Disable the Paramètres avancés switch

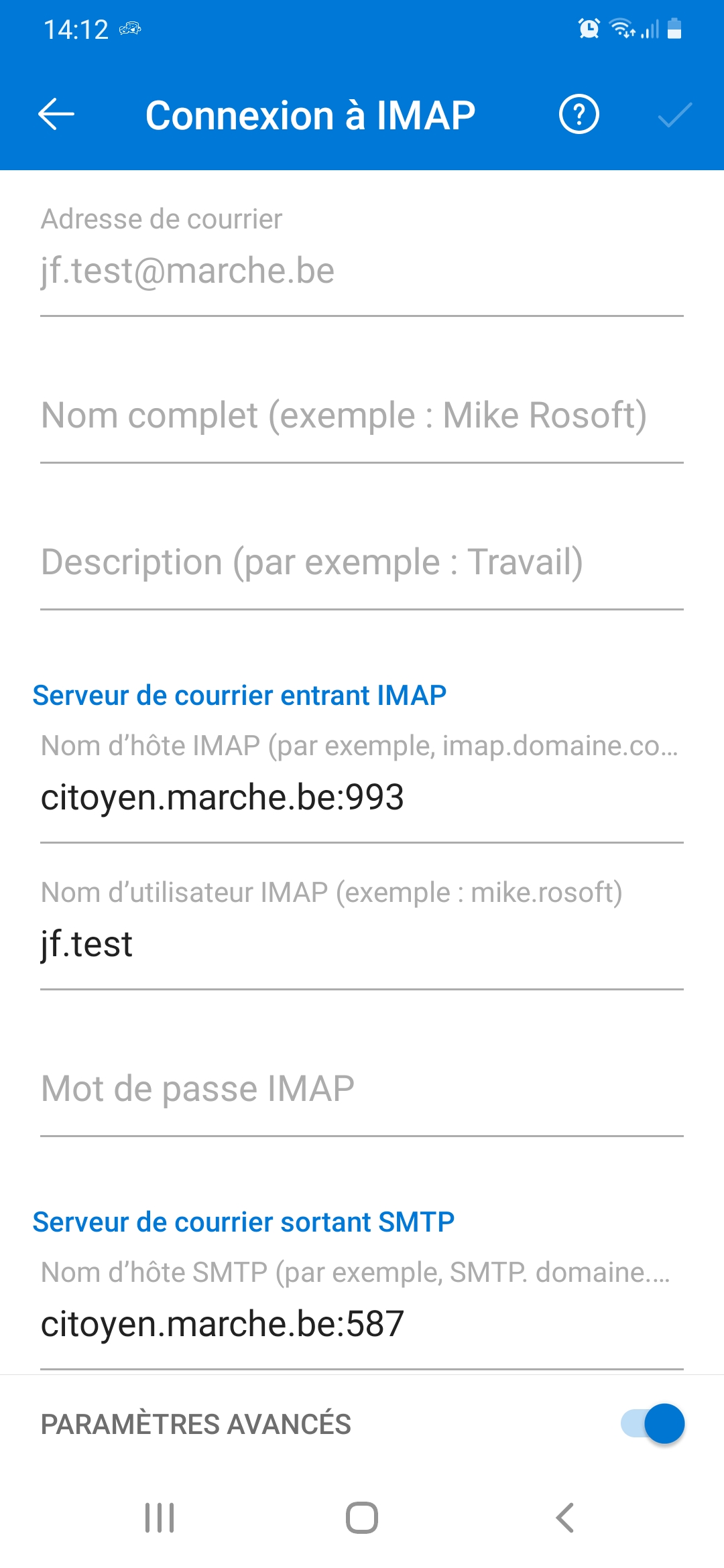[652, 1423]
